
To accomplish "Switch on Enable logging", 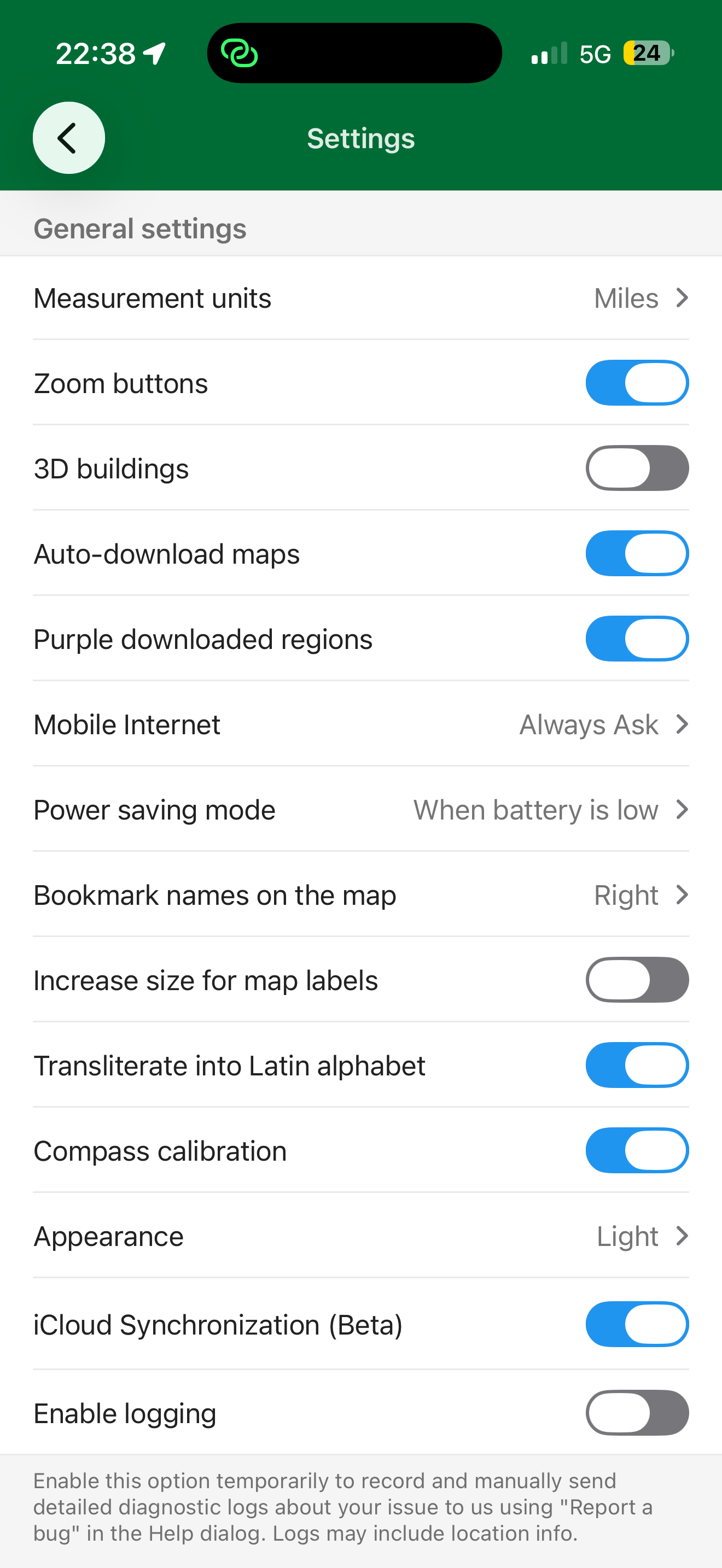I will click(637, 1413).
